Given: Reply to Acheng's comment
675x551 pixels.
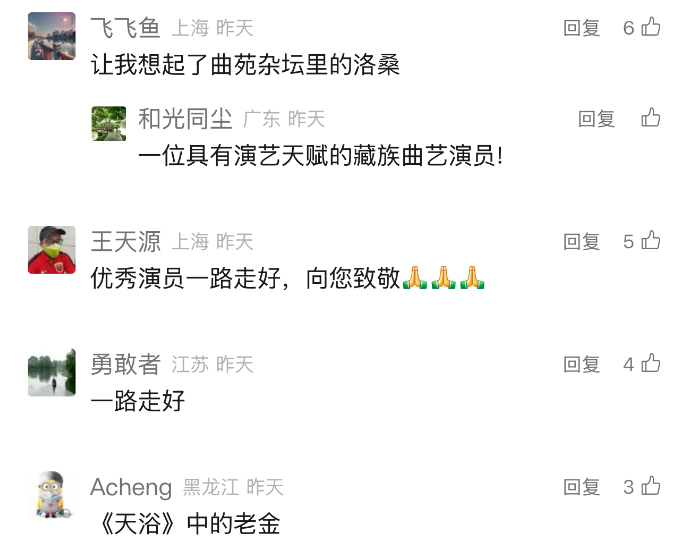Looking at the screenshot, I should (x=581, y=487).
